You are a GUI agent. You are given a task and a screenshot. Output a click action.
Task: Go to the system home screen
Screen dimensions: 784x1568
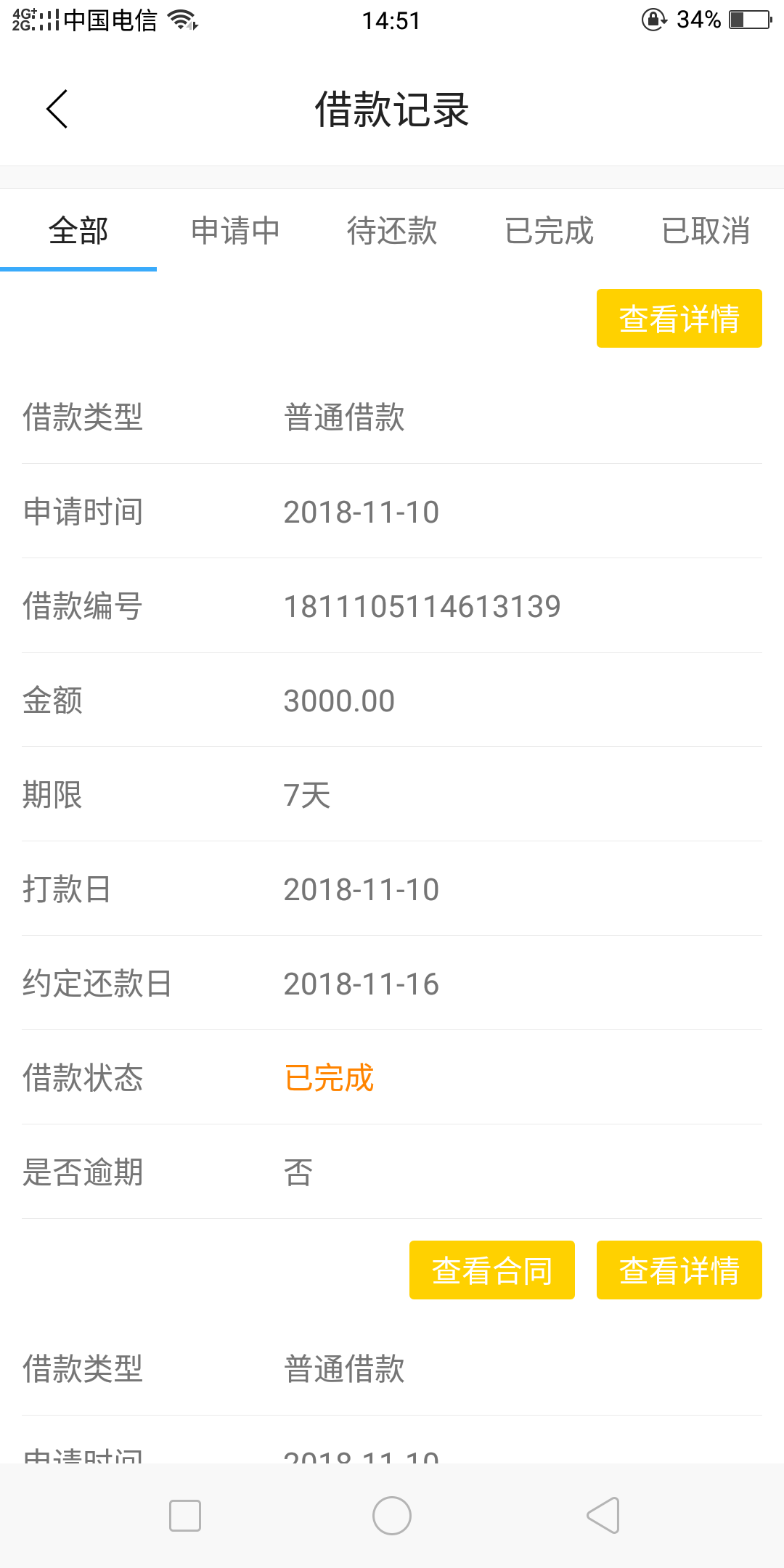coord(392,1516)
